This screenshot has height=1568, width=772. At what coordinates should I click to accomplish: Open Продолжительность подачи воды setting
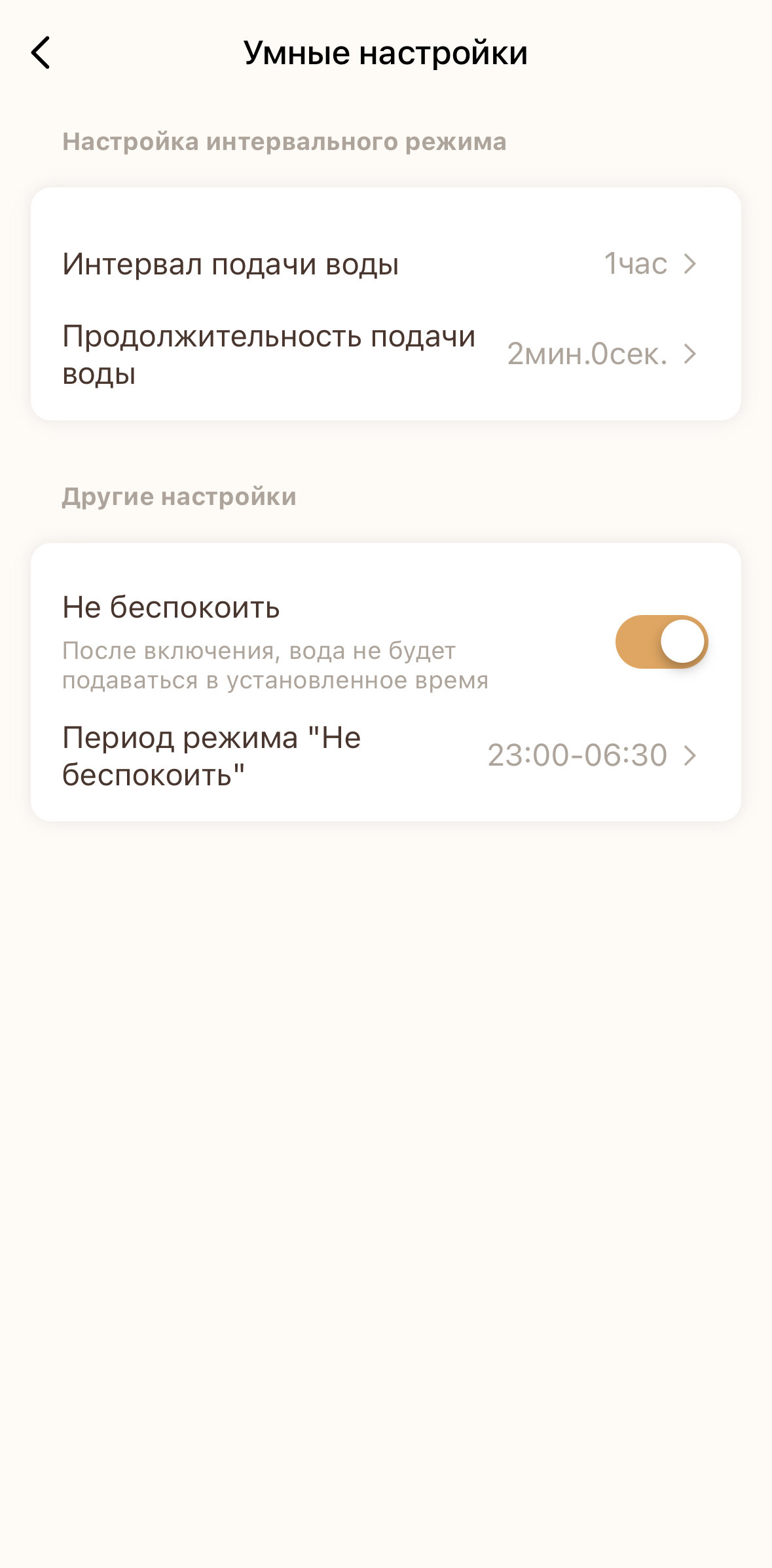click(386, 354)
